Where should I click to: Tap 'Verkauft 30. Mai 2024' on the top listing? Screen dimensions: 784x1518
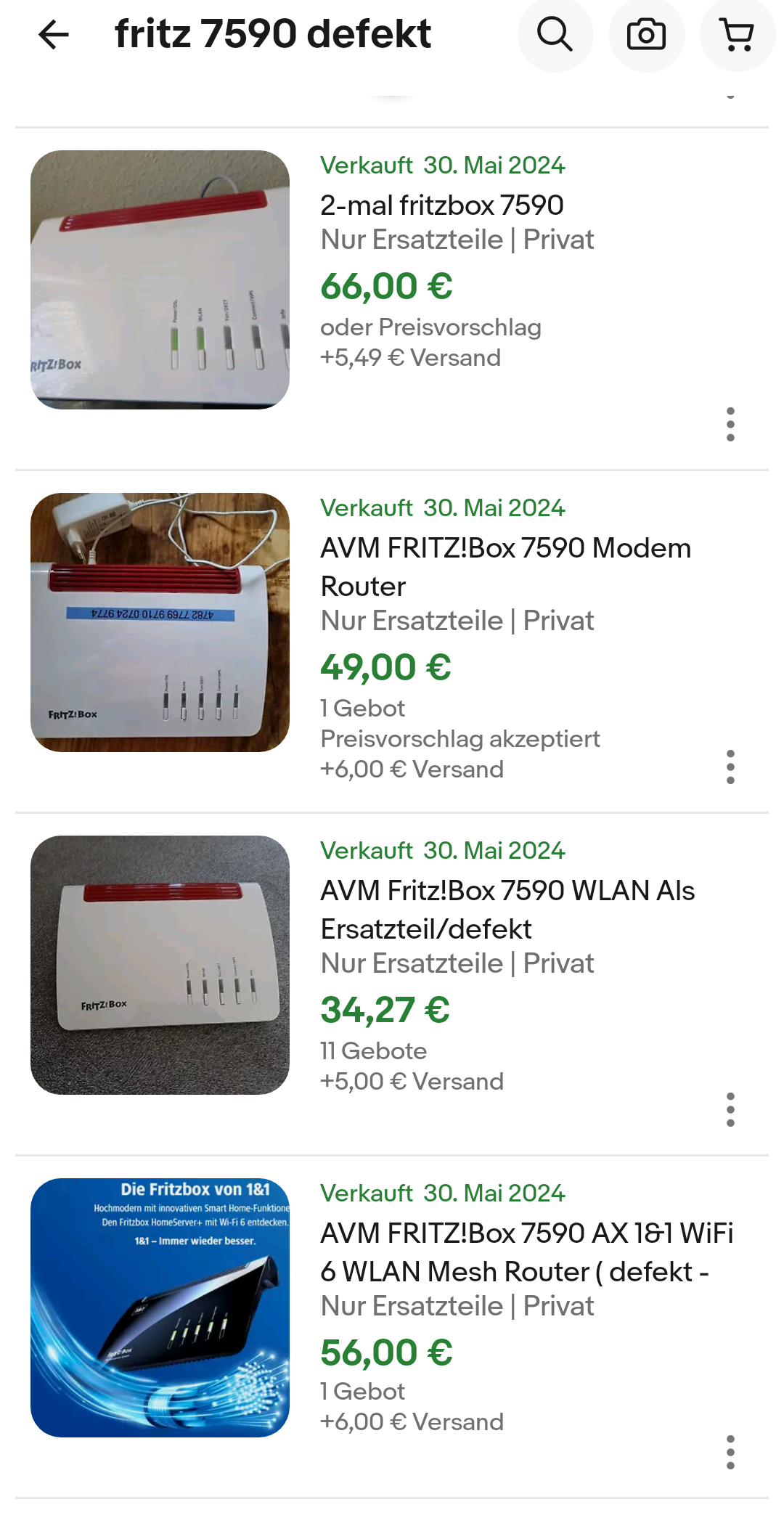click(x=443, y=166)
